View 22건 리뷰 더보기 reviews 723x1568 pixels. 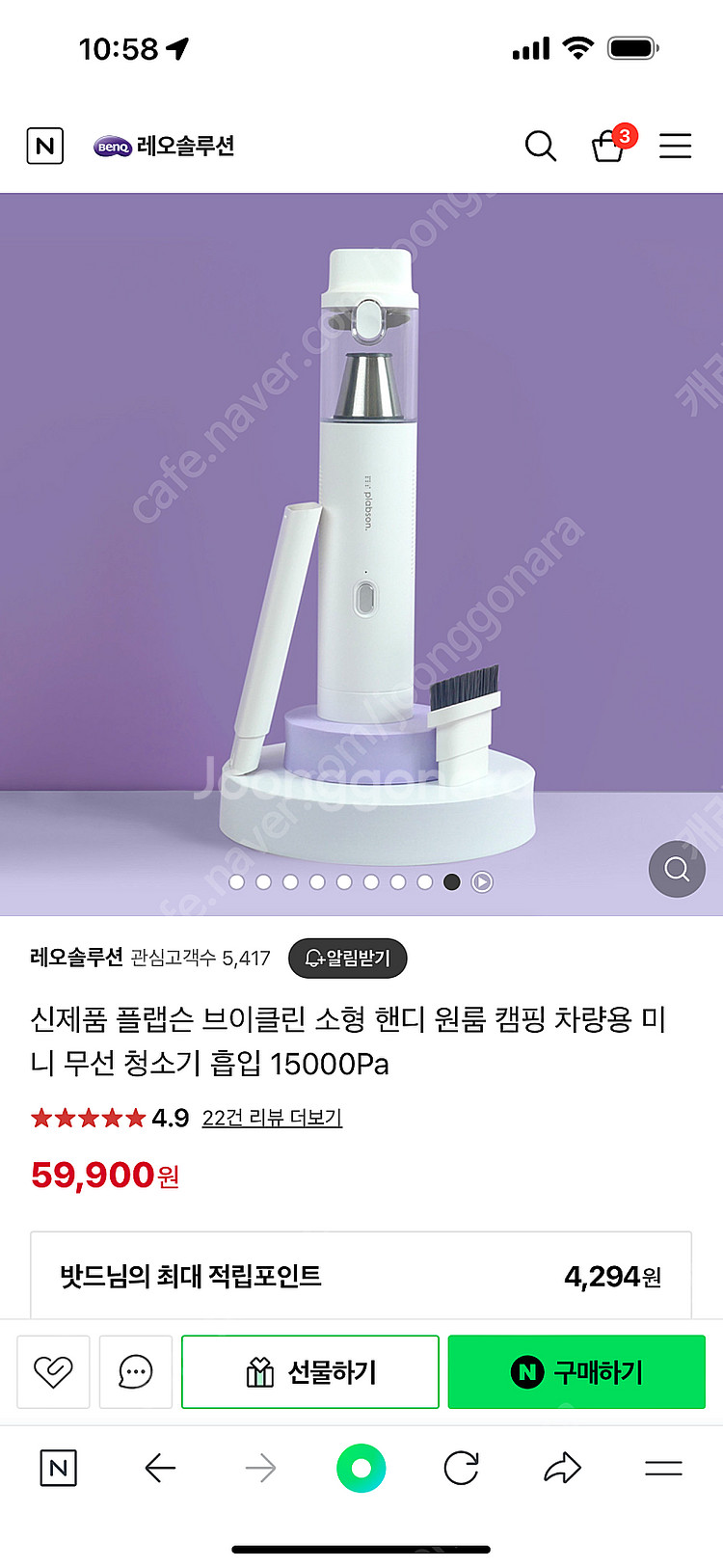point(272,1118)
